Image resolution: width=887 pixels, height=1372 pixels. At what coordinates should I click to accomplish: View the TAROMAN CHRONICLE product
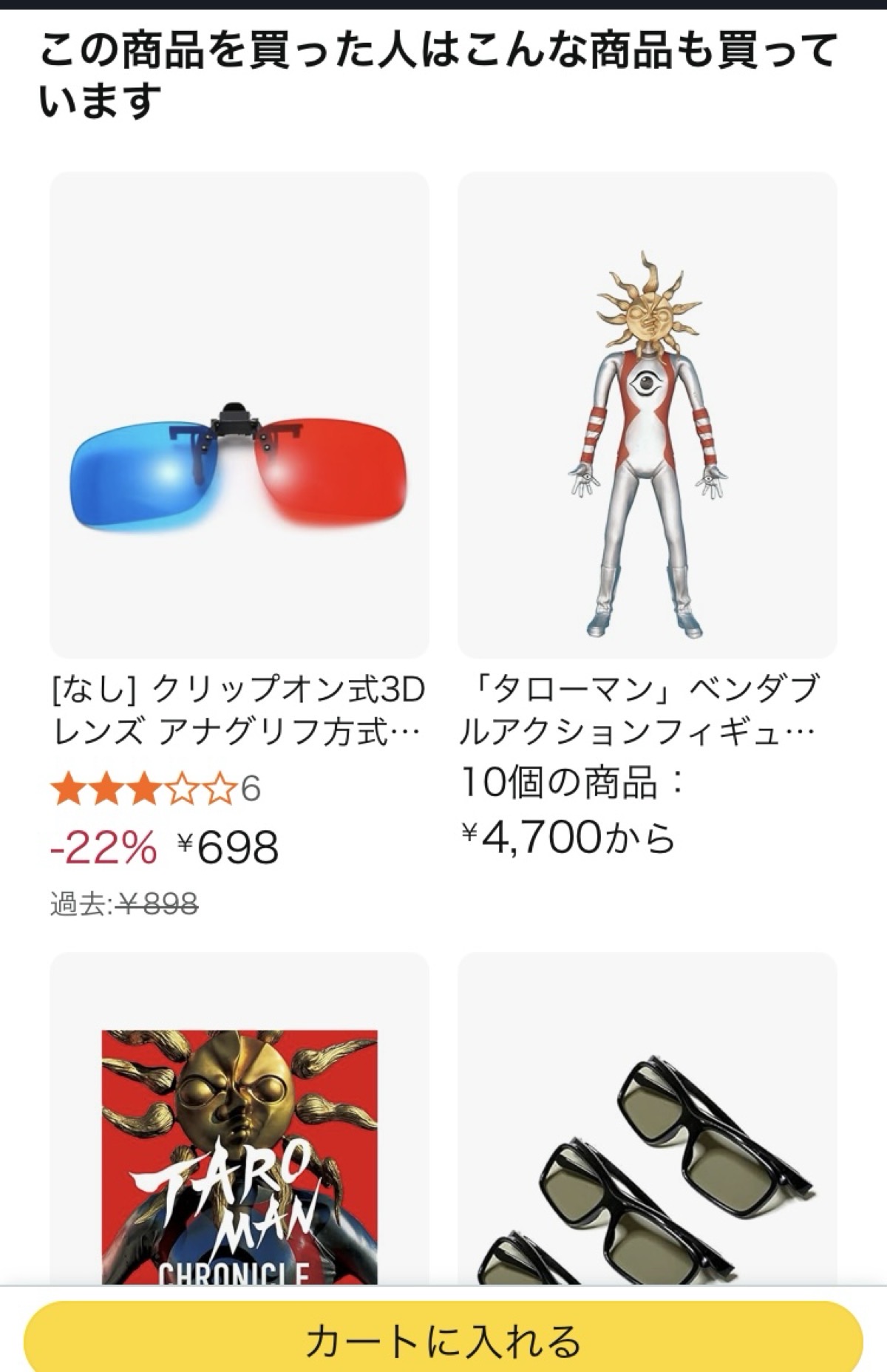tap(239, 1153)
